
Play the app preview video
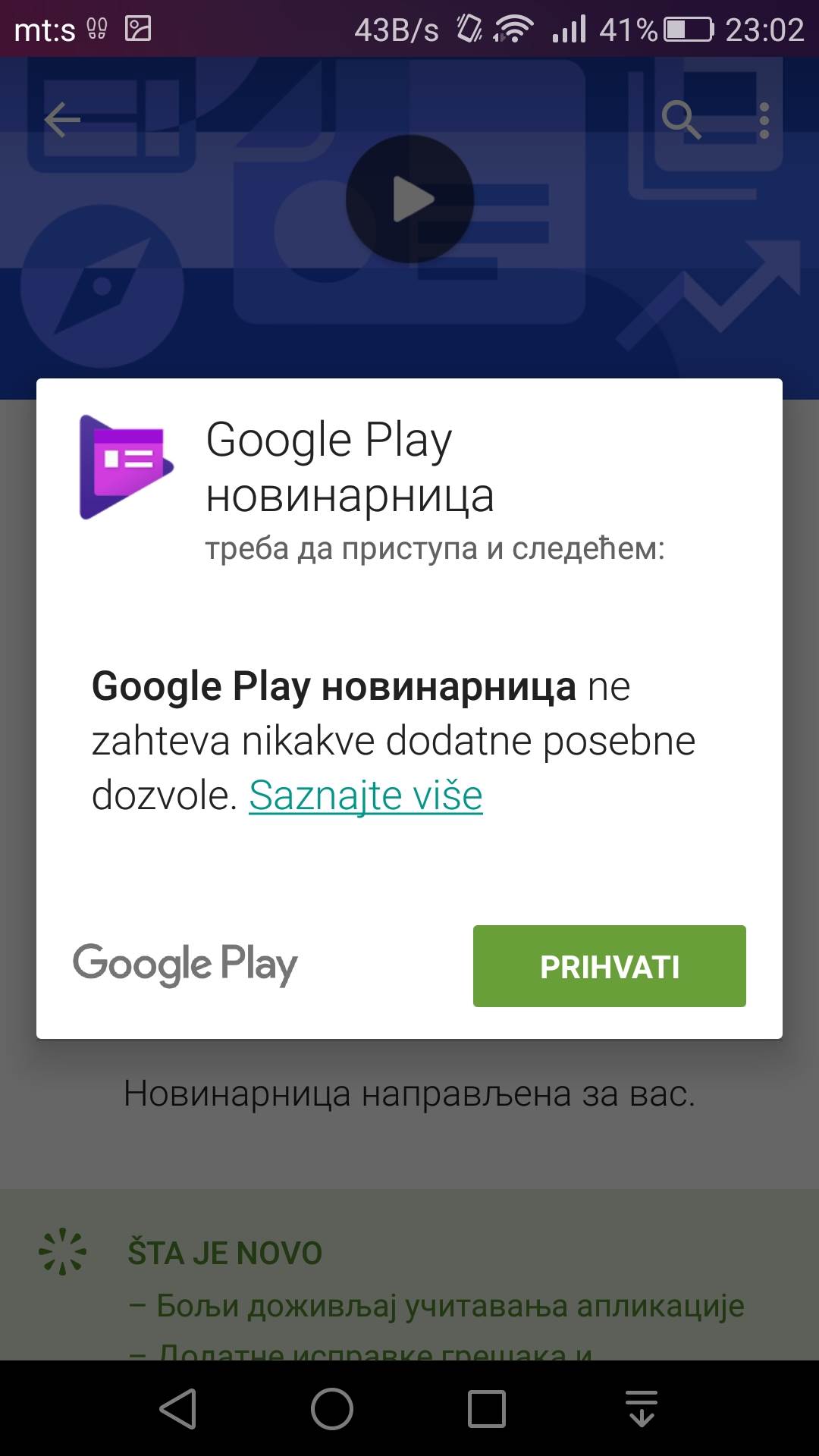pos(410,199)
